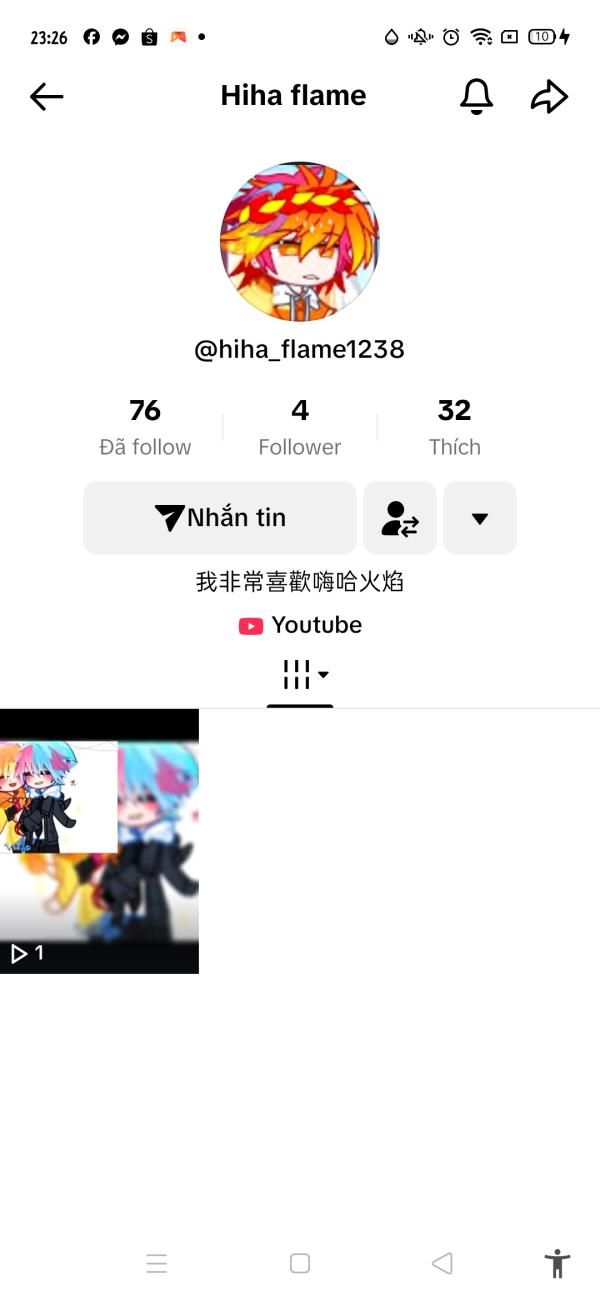The image size is (600, 1300).
Task: View the Đã follow list
Action: [145, 425]
